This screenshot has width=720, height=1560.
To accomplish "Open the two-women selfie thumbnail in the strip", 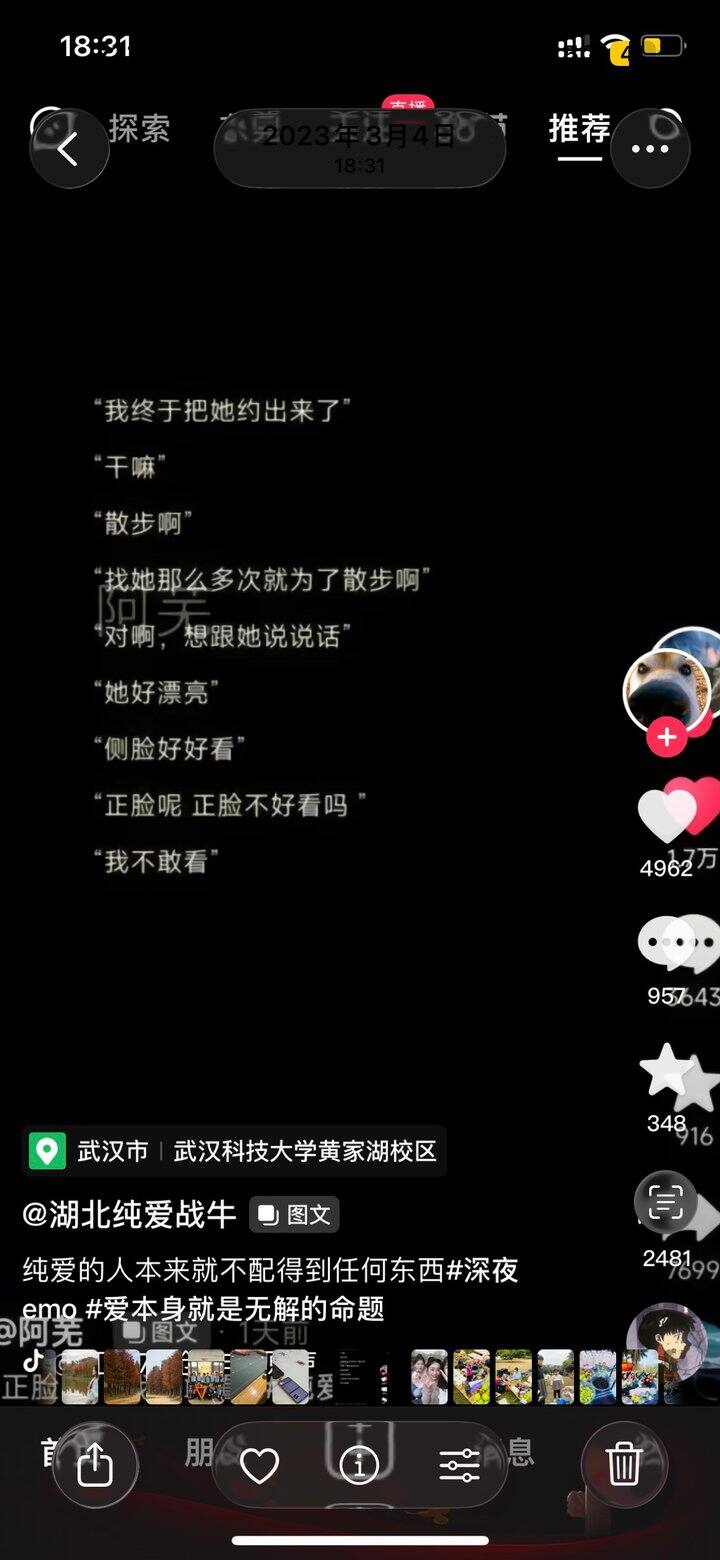I will (430, 1377).
